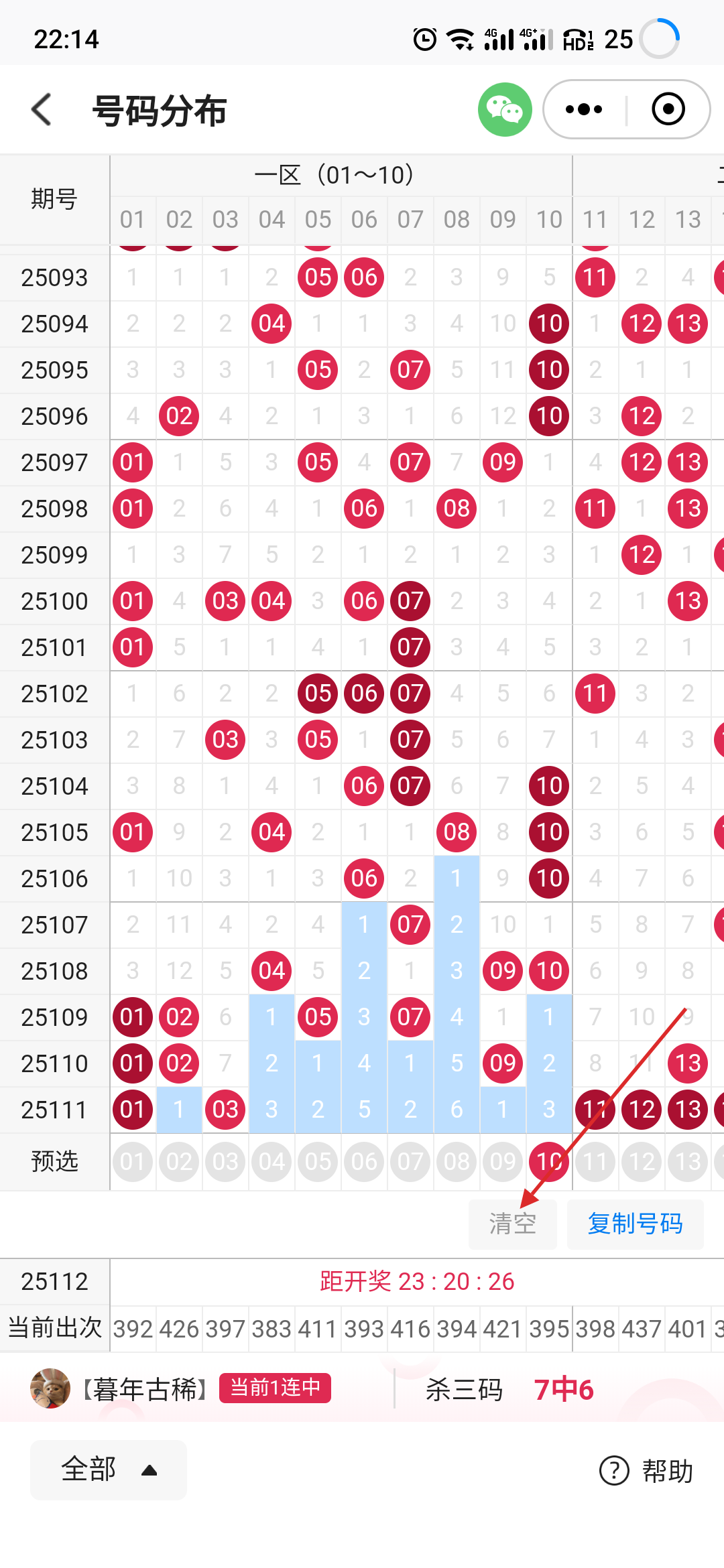Screen dimensions: 724x1568
Task: Pre-select number 03 in the 预选 row
Action: click(225, 1161)
